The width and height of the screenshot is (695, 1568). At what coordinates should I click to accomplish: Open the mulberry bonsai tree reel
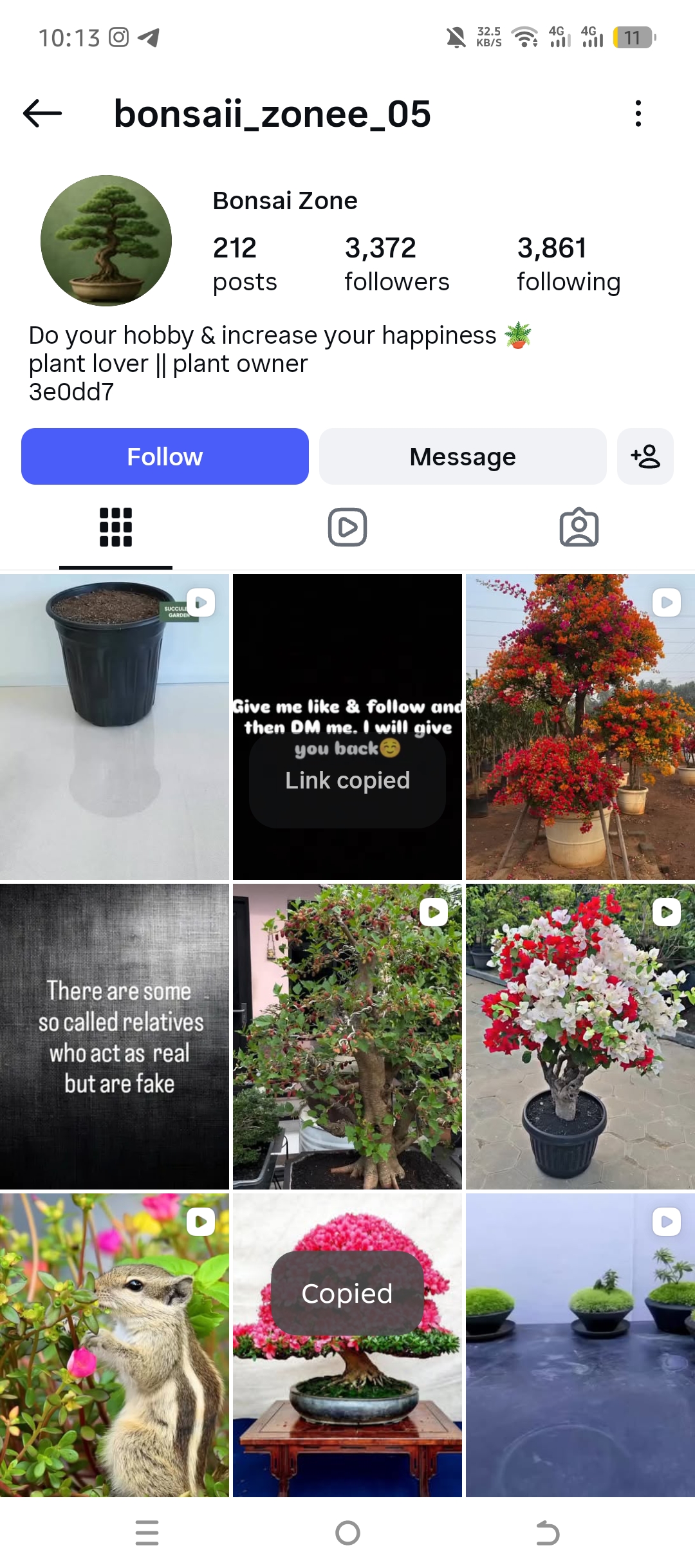click(x=347, y=1036)
